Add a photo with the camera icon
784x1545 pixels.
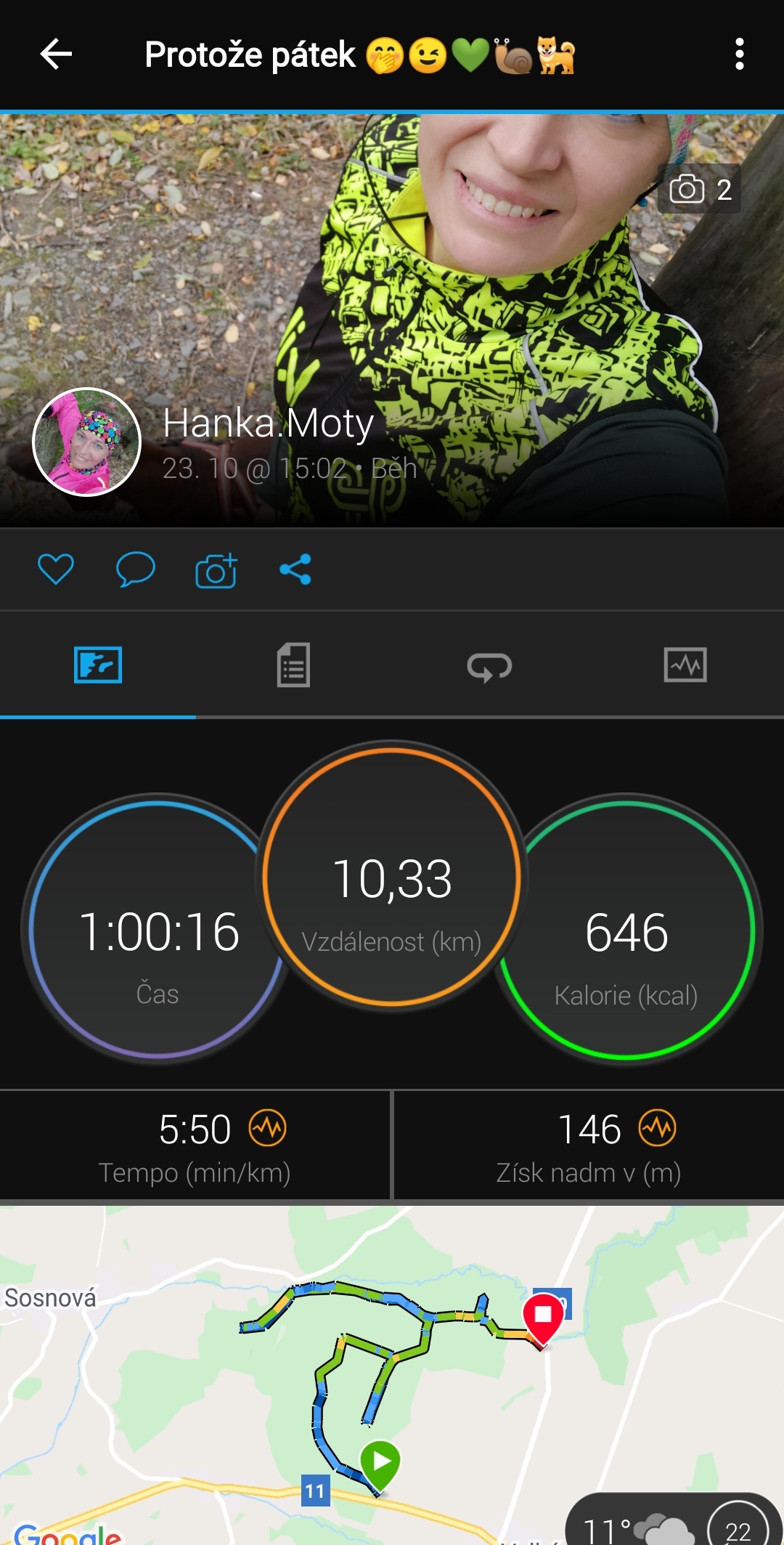pyautogui.click(x=216, y=570)
